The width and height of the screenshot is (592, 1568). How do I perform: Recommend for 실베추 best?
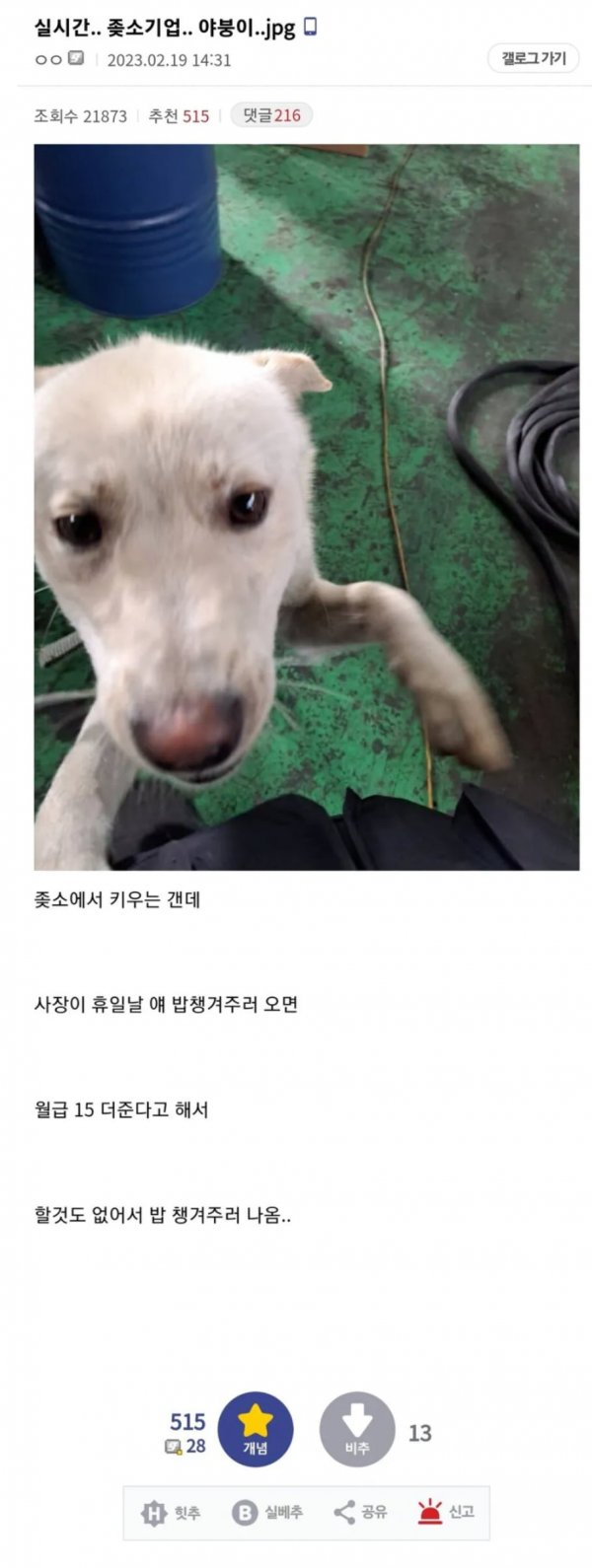pos(267,1513)
